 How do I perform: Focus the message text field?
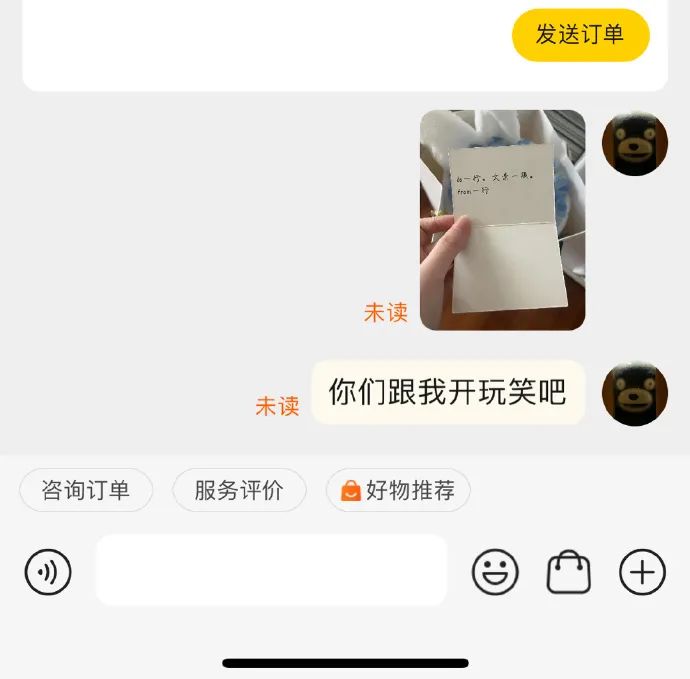(271, 570)
